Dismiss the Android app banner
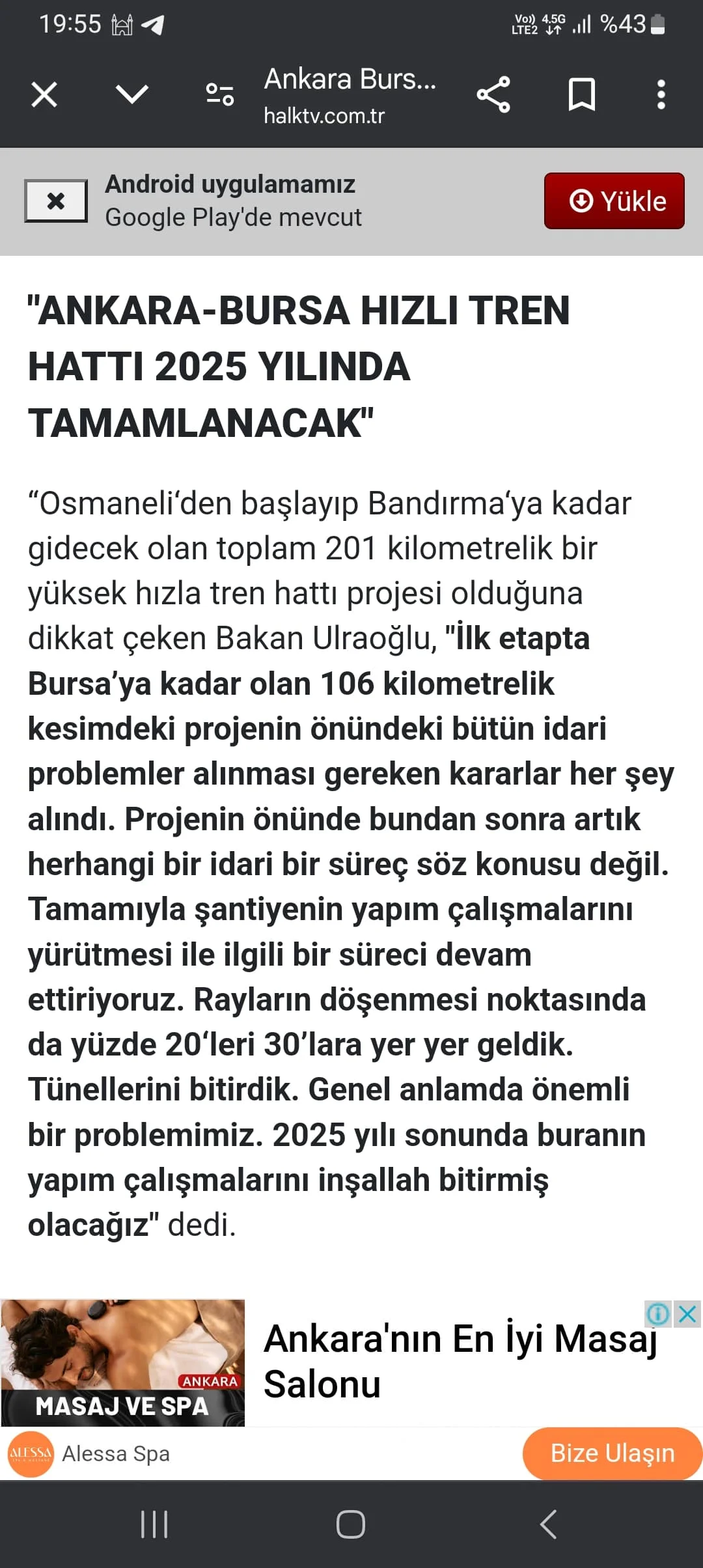This screenshot has height=1568, width=703. coord(56,201)
